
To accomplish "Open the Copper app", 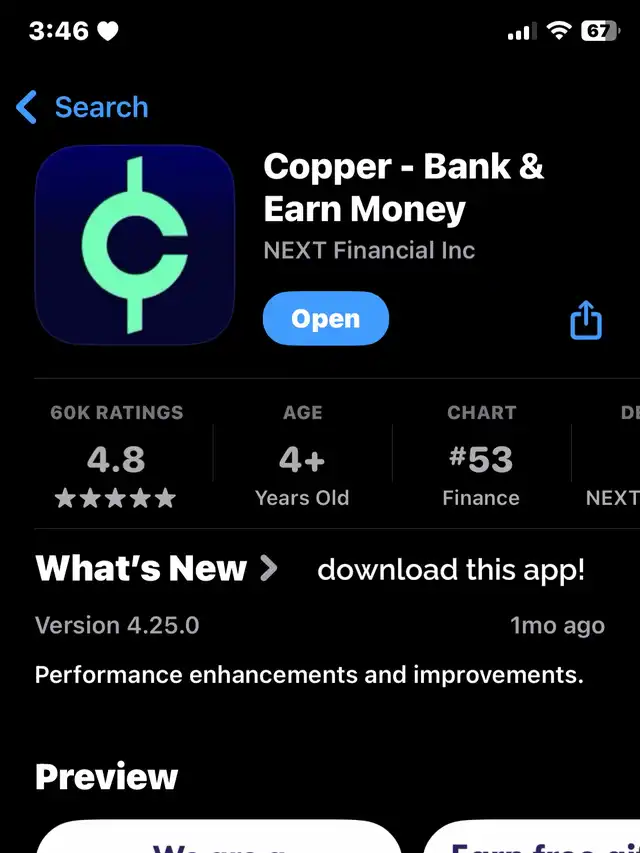I will click(325, 319).
